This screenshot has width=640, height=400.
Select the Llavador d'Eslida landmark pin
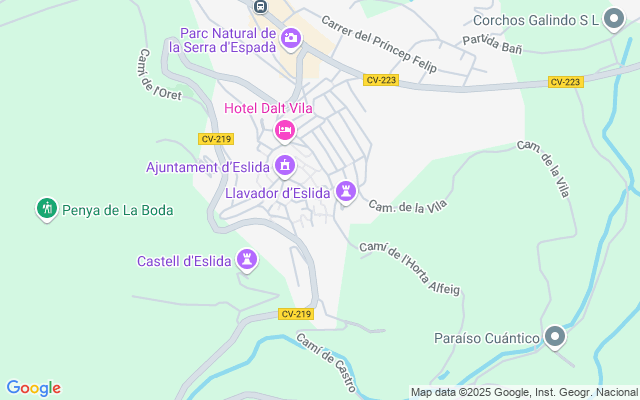tap(346, 190)
